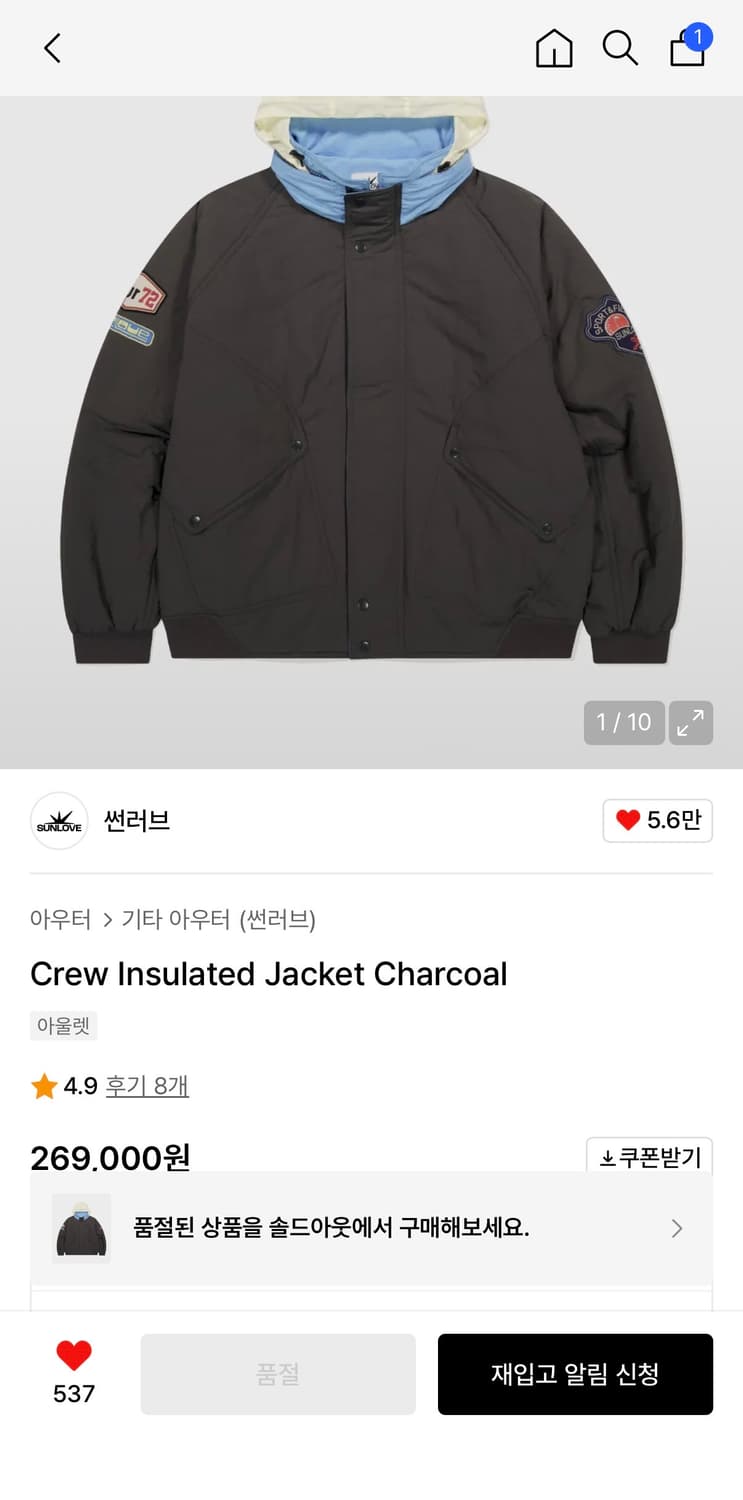Toggle favorite on the 썬러브 brand row

click(x=657, y=820)
